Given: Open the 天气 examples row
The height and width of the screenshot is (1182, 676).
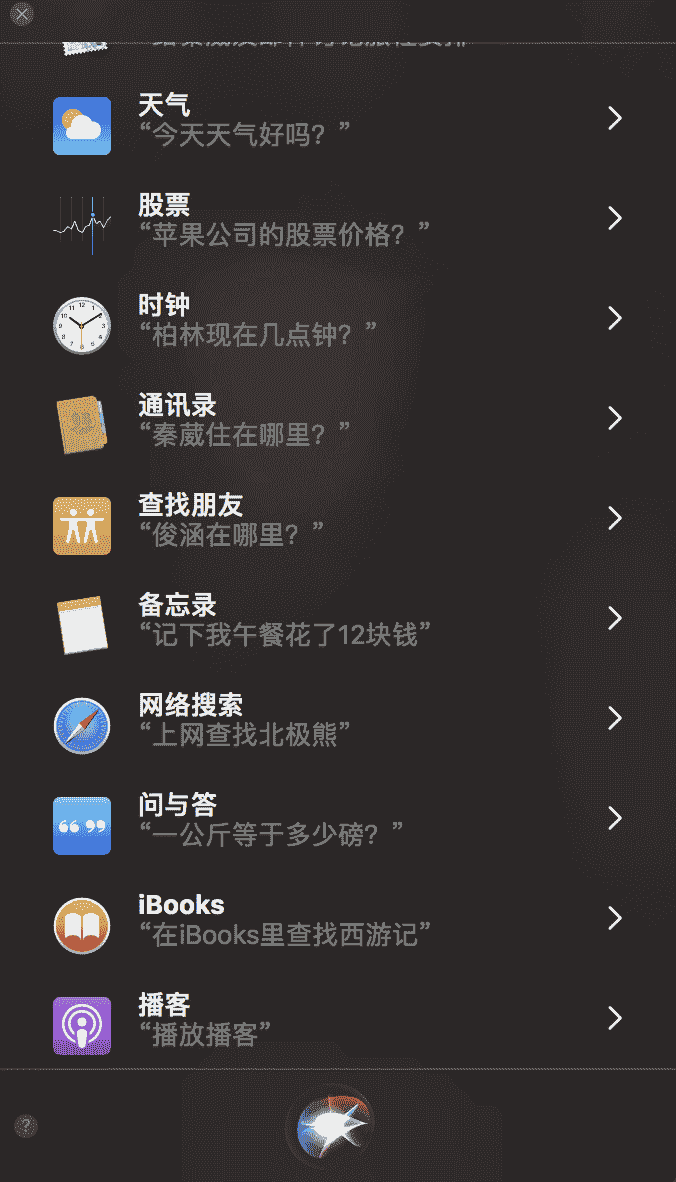Looking at the screenshot, I should coord(338,119).
